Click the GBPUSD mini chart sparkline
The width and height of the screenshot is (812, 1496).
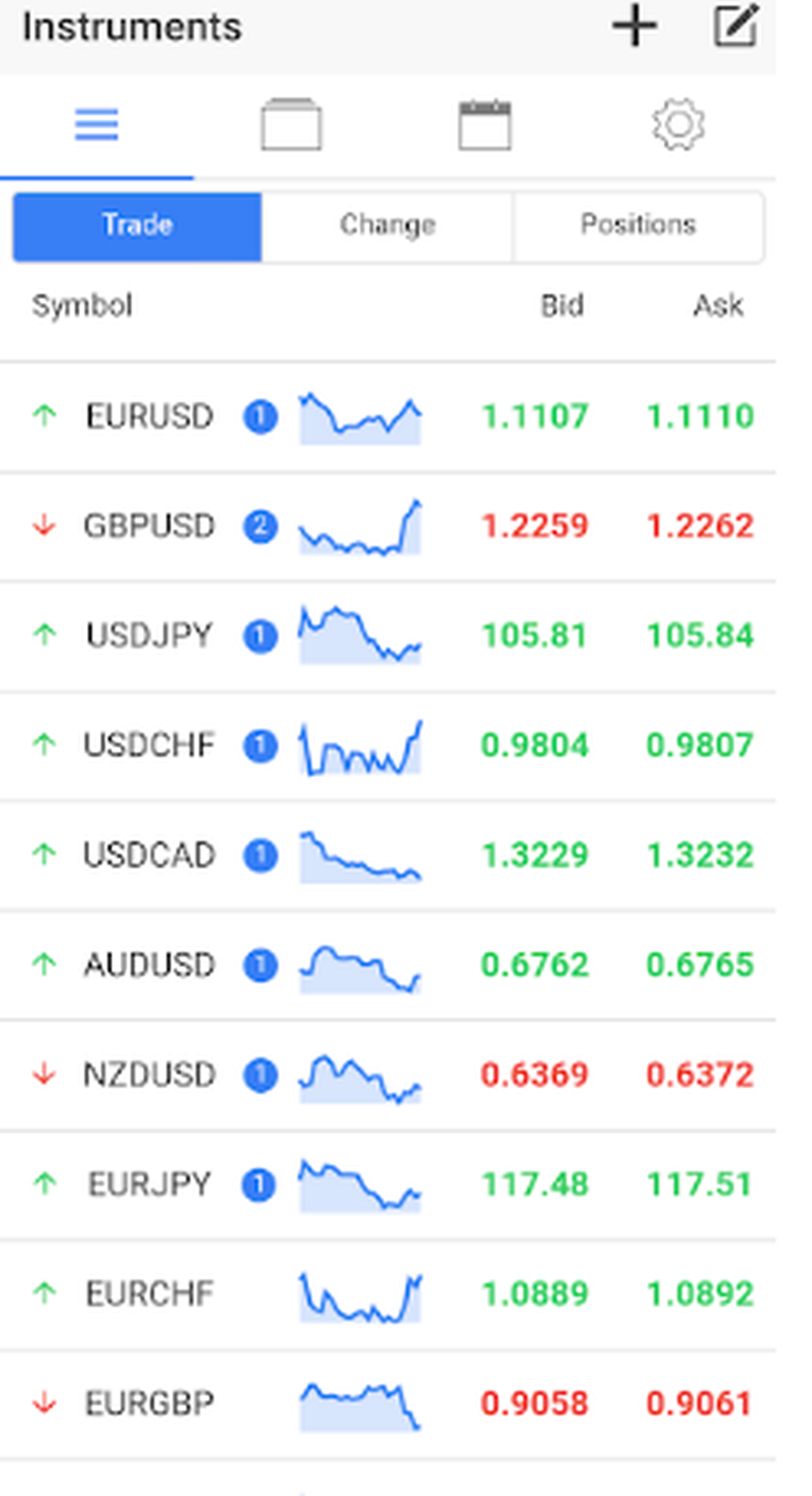tap(361, 528)
